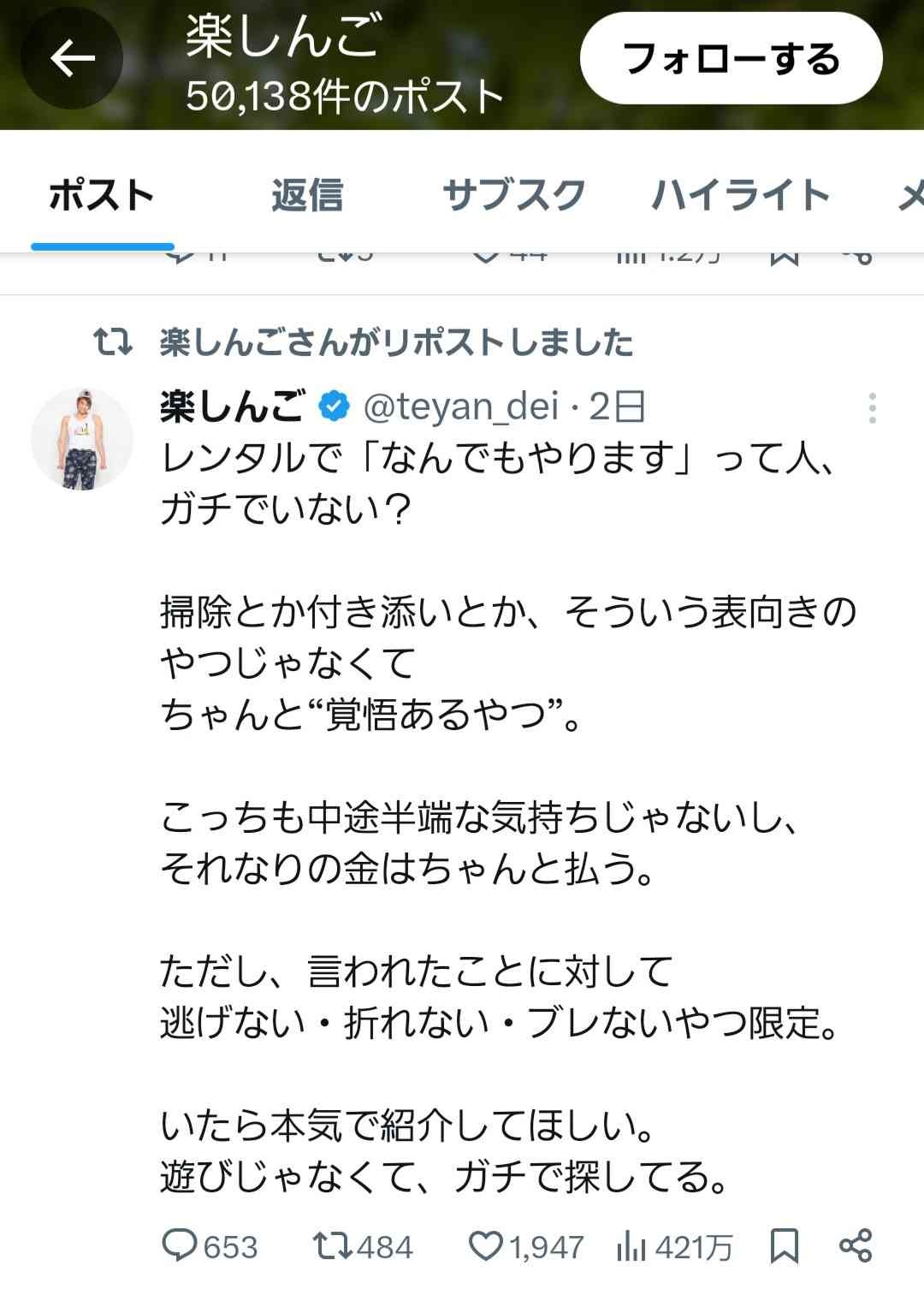Switch to the ポスト tab

(x=102, y=196)
